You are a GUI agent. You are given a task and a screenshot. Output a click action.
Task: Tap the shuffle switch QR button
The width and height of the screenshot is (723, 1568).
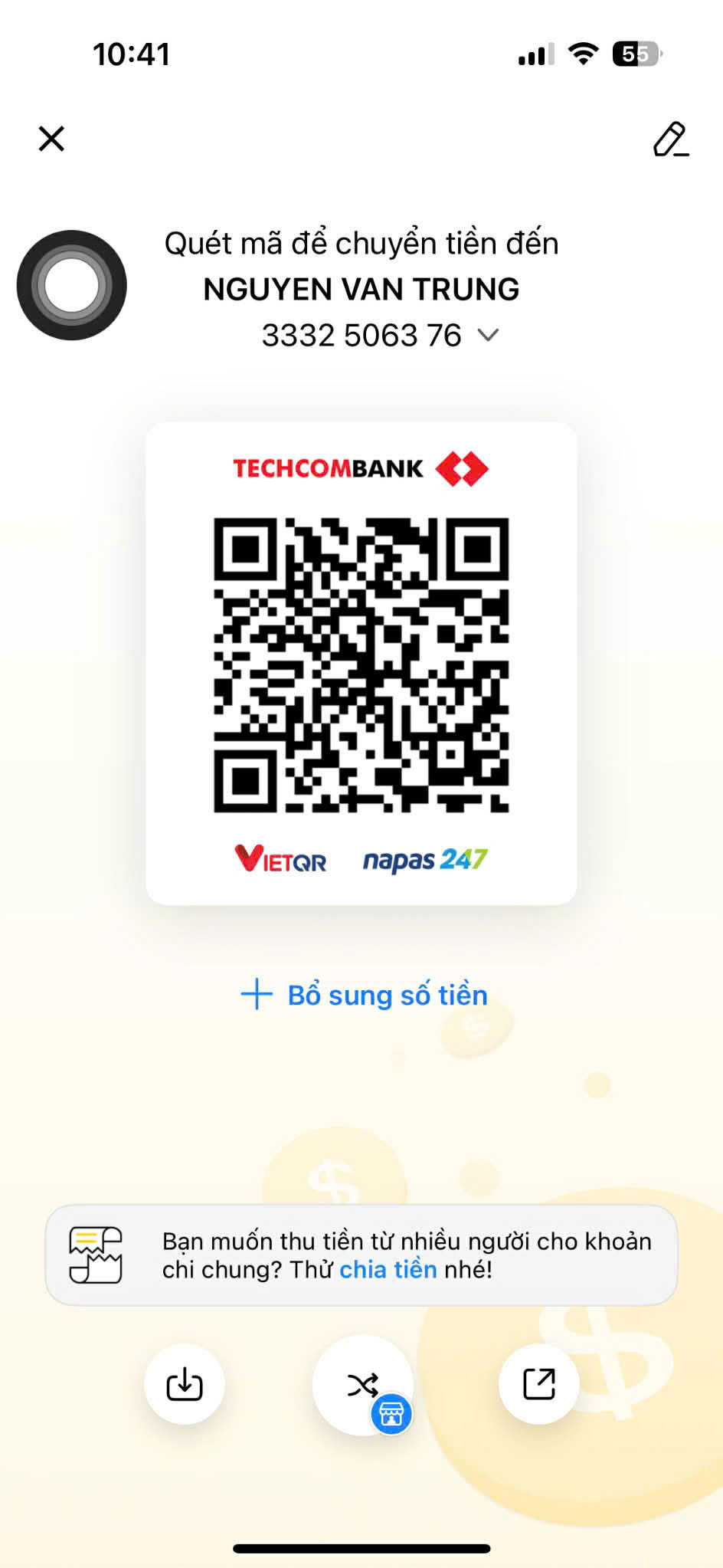tap(362, 1384)
